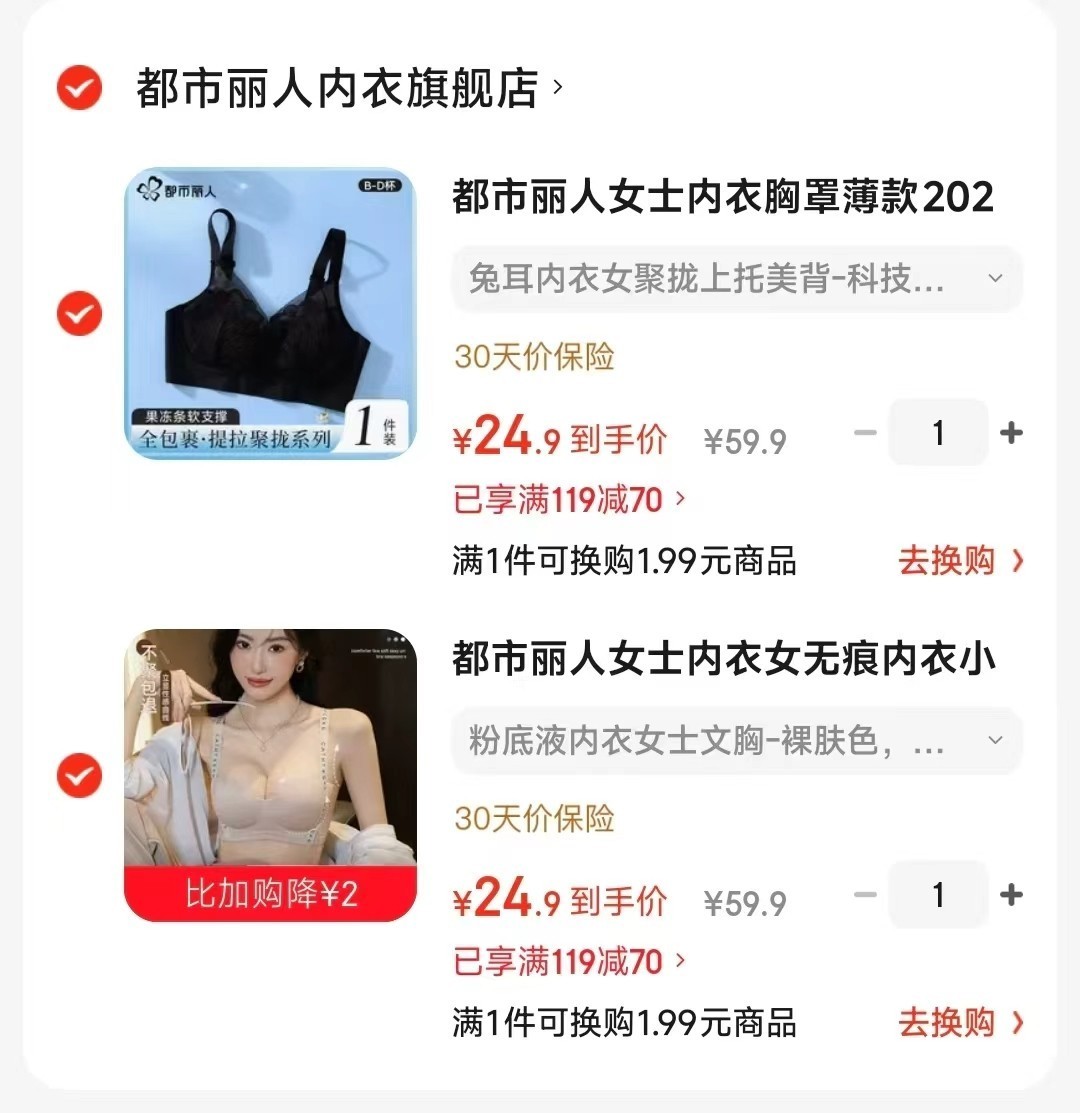Decrease quantity of the 胸罩薄款 item

click(865, 433)
